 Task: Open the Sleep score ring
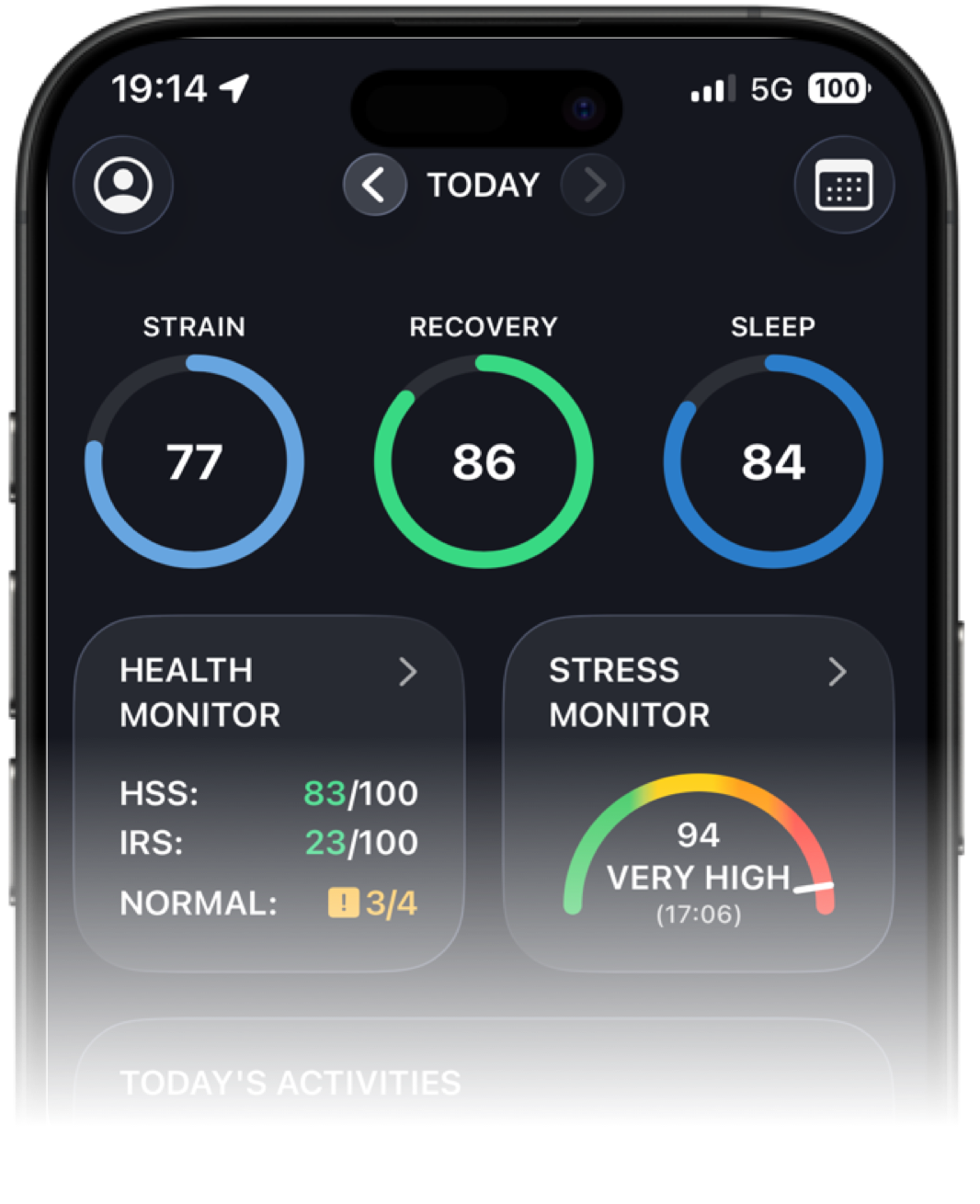pyautogui.click(x=773, y=461)
